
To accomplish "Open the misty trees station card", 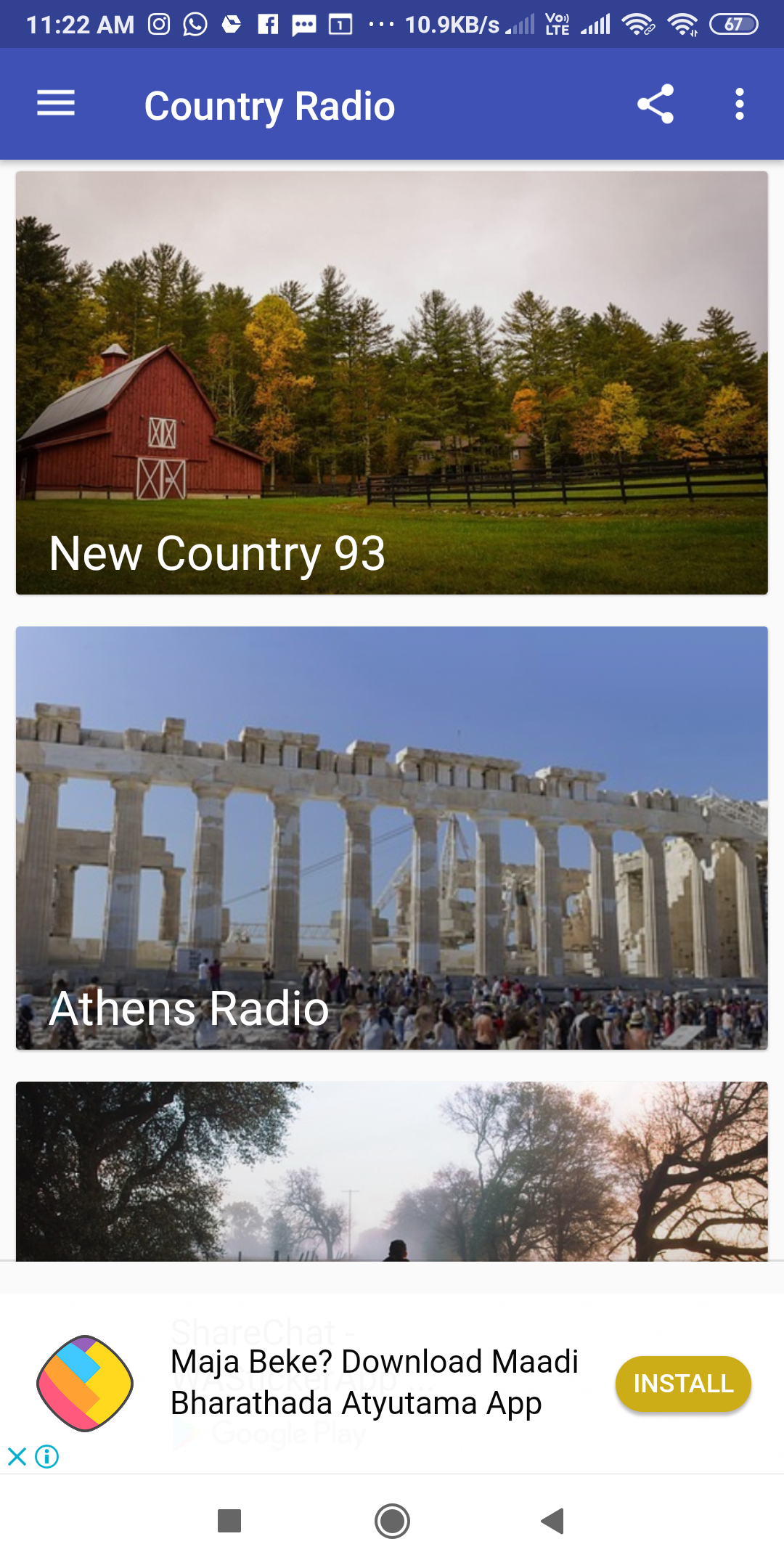I will point(392,1171).
